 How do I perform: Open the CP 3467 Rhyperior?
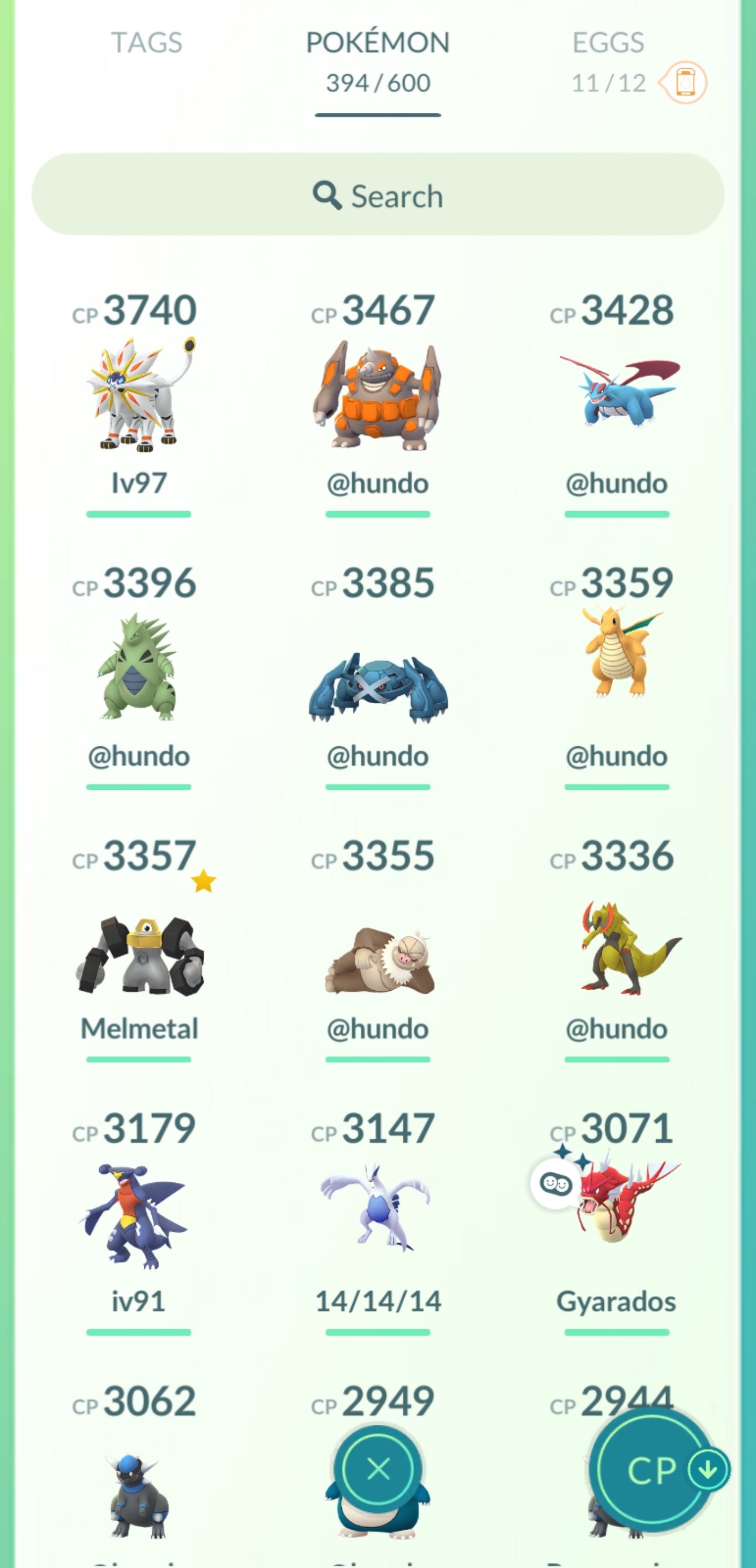click(x=377, y=395)
